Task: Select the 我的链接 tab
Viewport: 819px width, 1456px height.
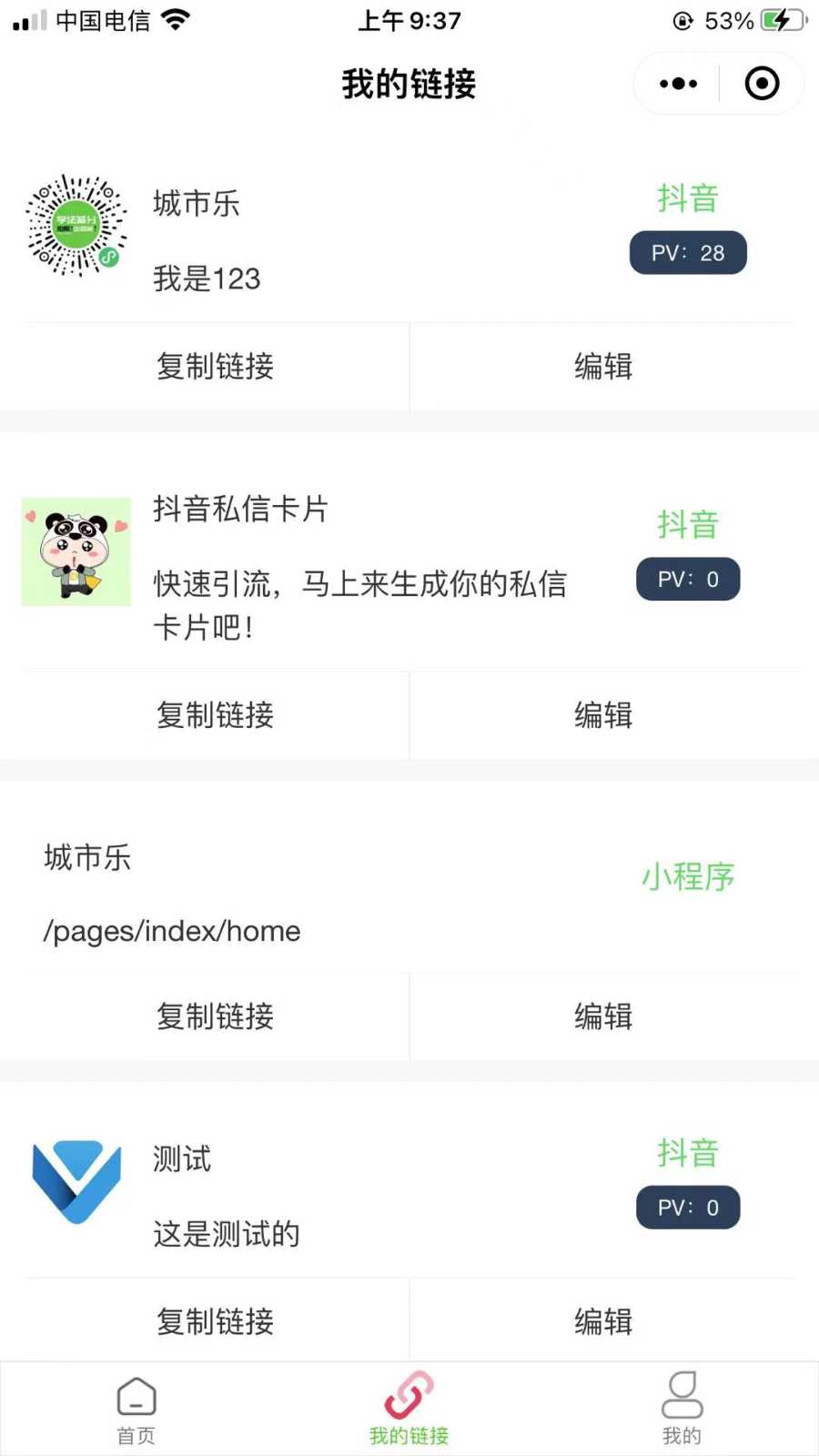Action: tap(409, 1409)
